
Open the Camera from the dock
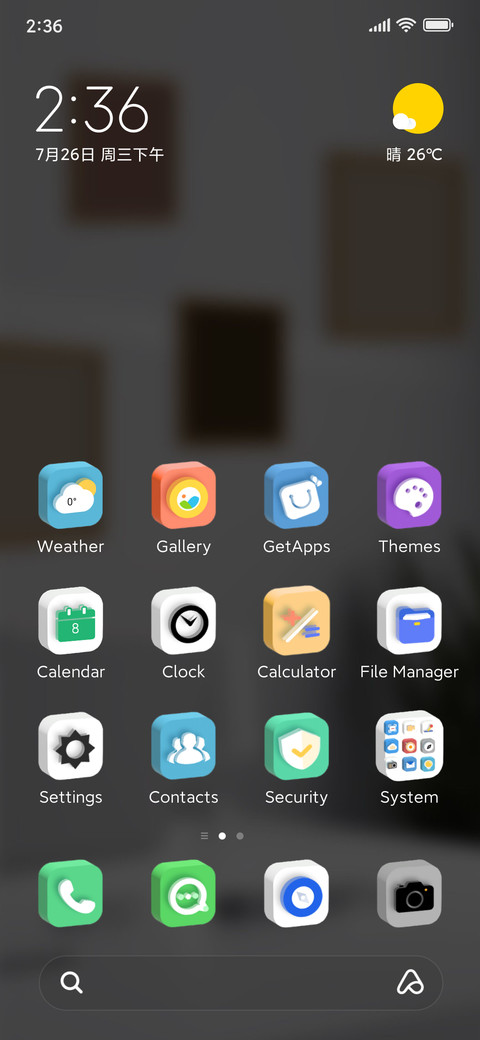[x=409, y=893]
